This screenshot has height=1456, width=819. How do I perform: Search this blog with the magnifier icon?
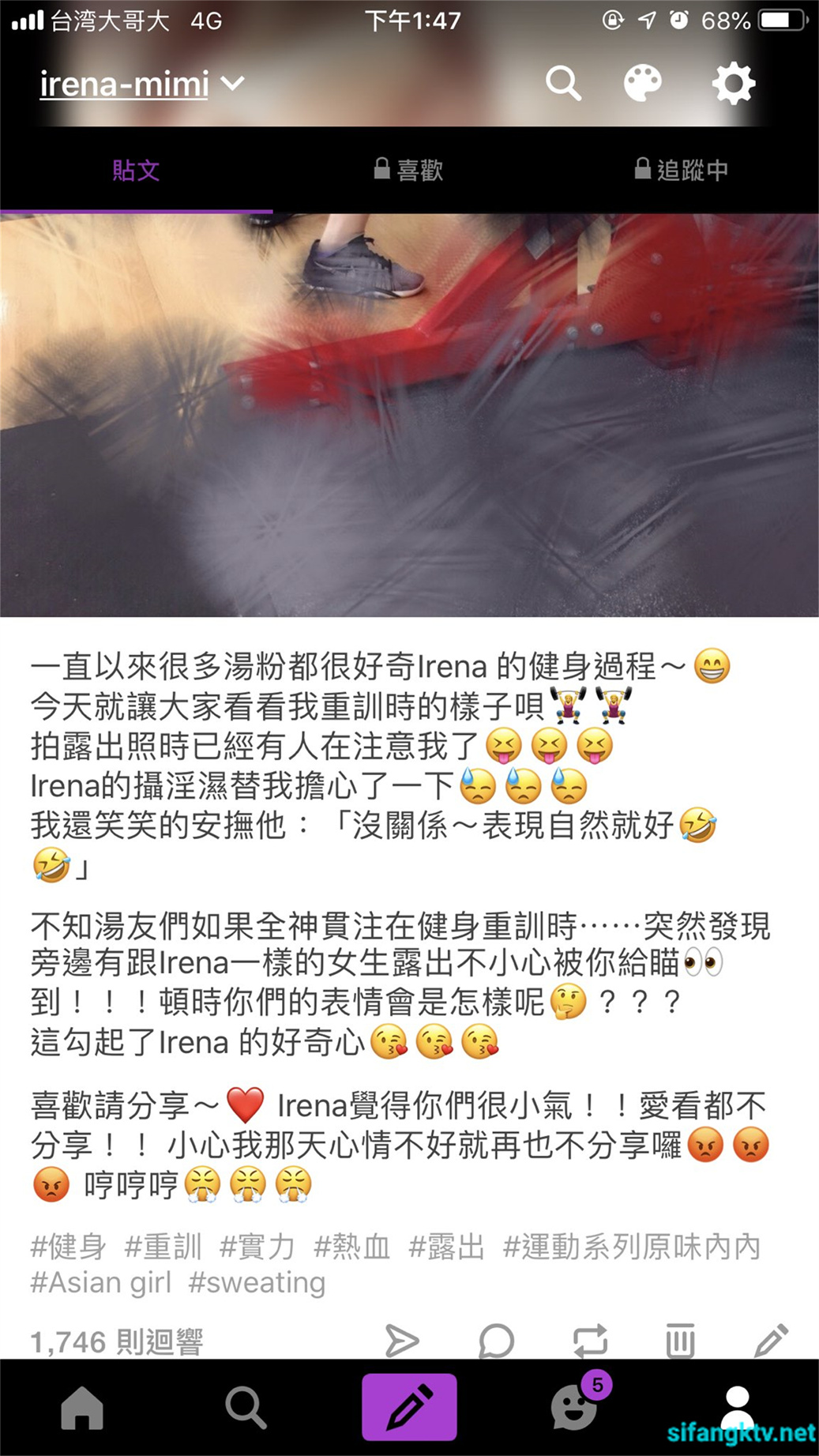tap(563, 83)
